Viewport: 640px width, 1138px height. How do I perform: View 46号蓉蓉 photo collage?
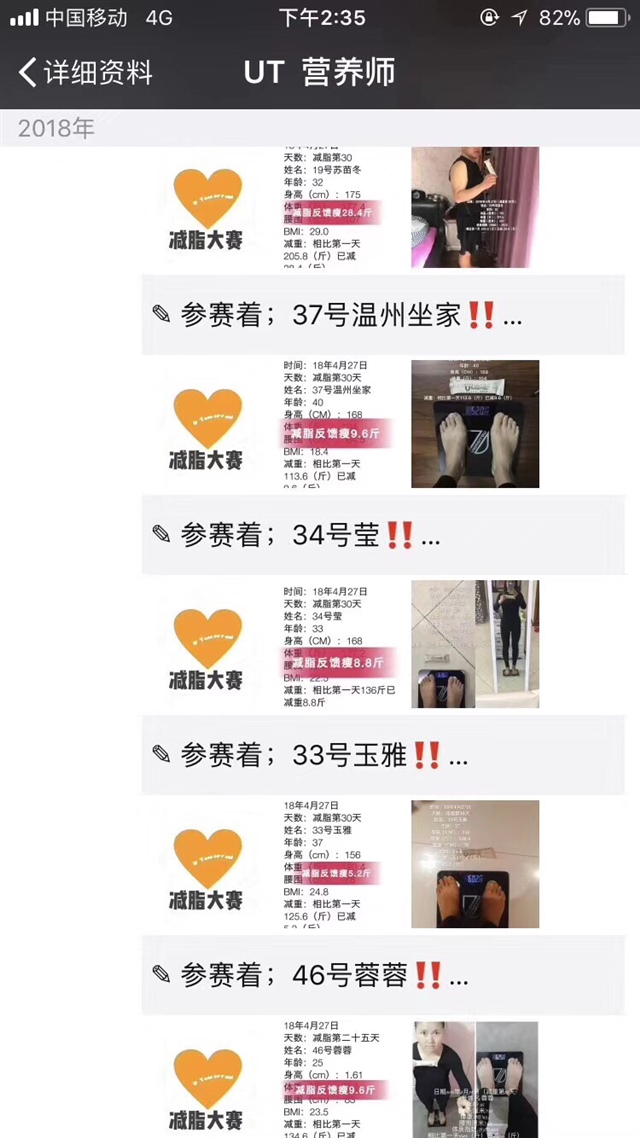(x=475, y=1080)
